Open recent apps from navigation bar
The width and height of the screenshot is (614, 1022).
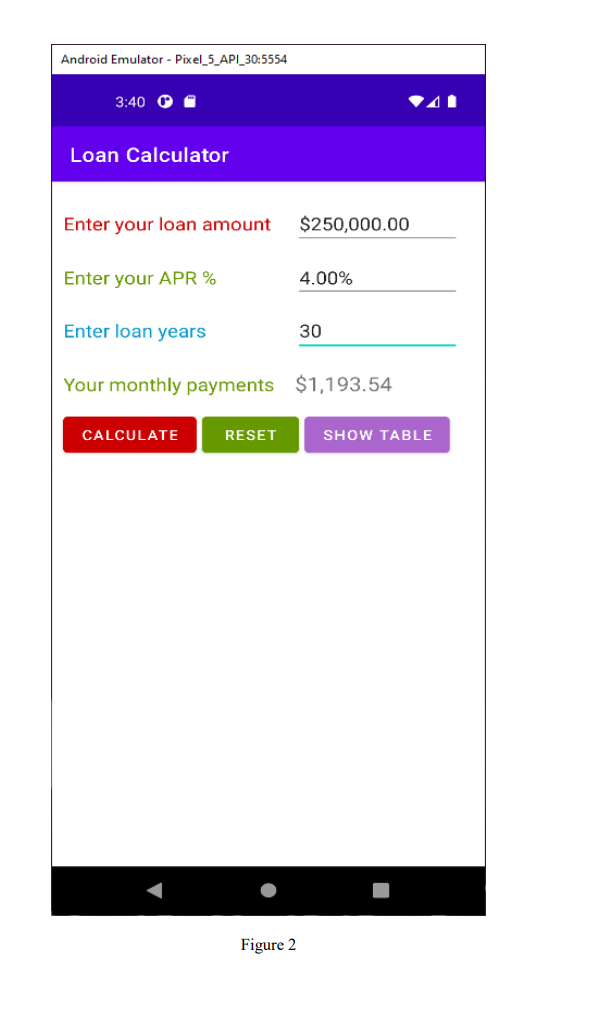[x=381, y=890]
